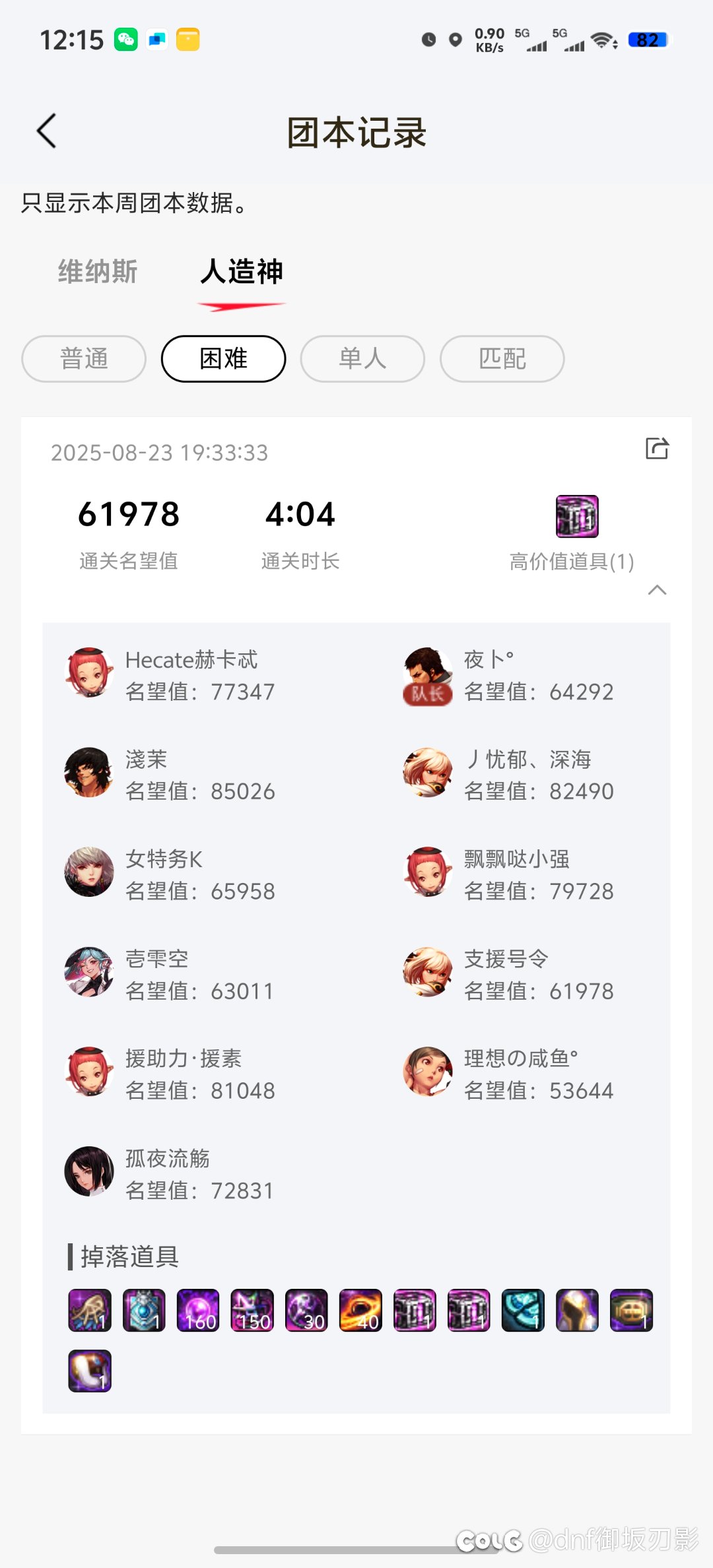Select the 困难 difficulty chip
Image resolution: width=713 pixels, height=1568 pixels.
point(224,359)
